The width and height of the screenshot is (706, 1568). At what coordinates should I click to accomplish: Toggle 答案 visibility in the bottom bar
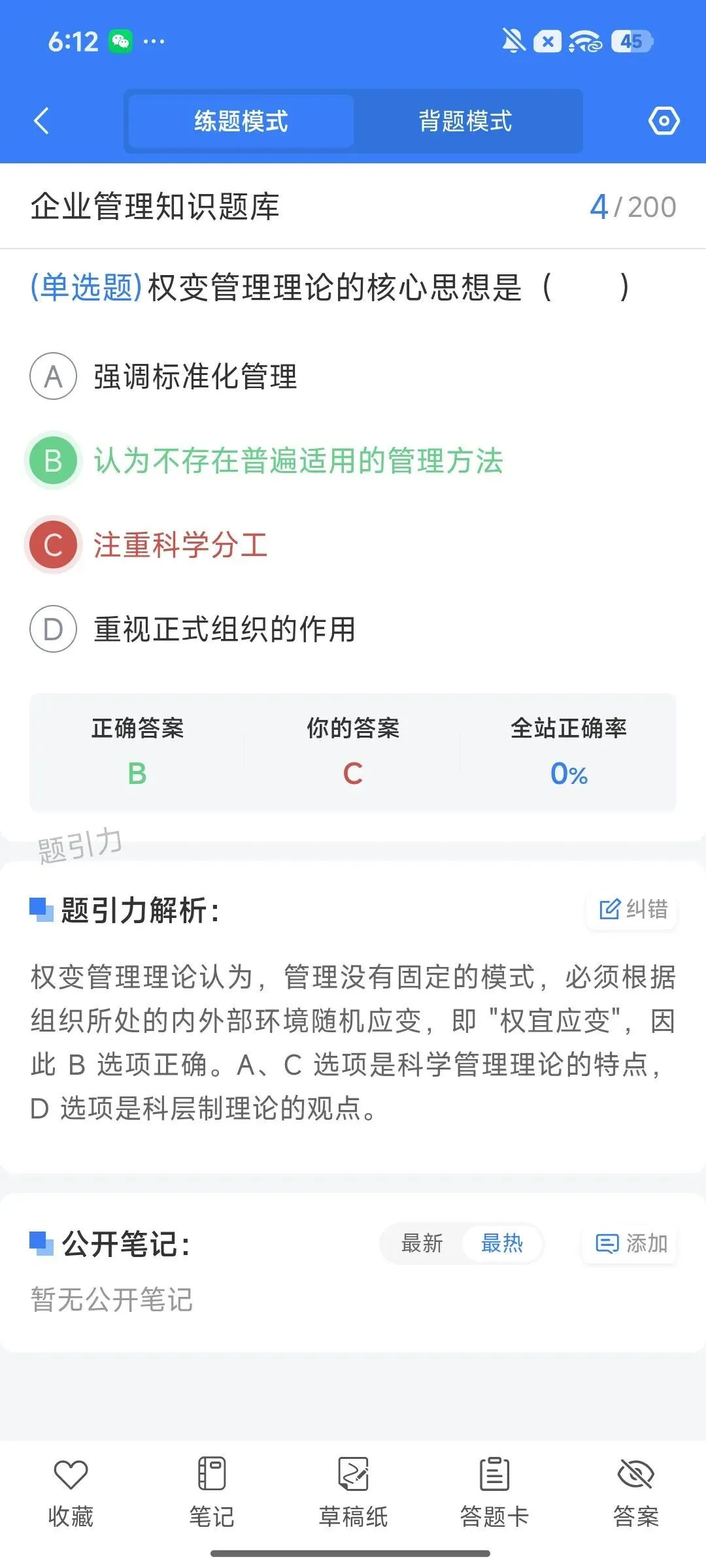coord(635,1493)
